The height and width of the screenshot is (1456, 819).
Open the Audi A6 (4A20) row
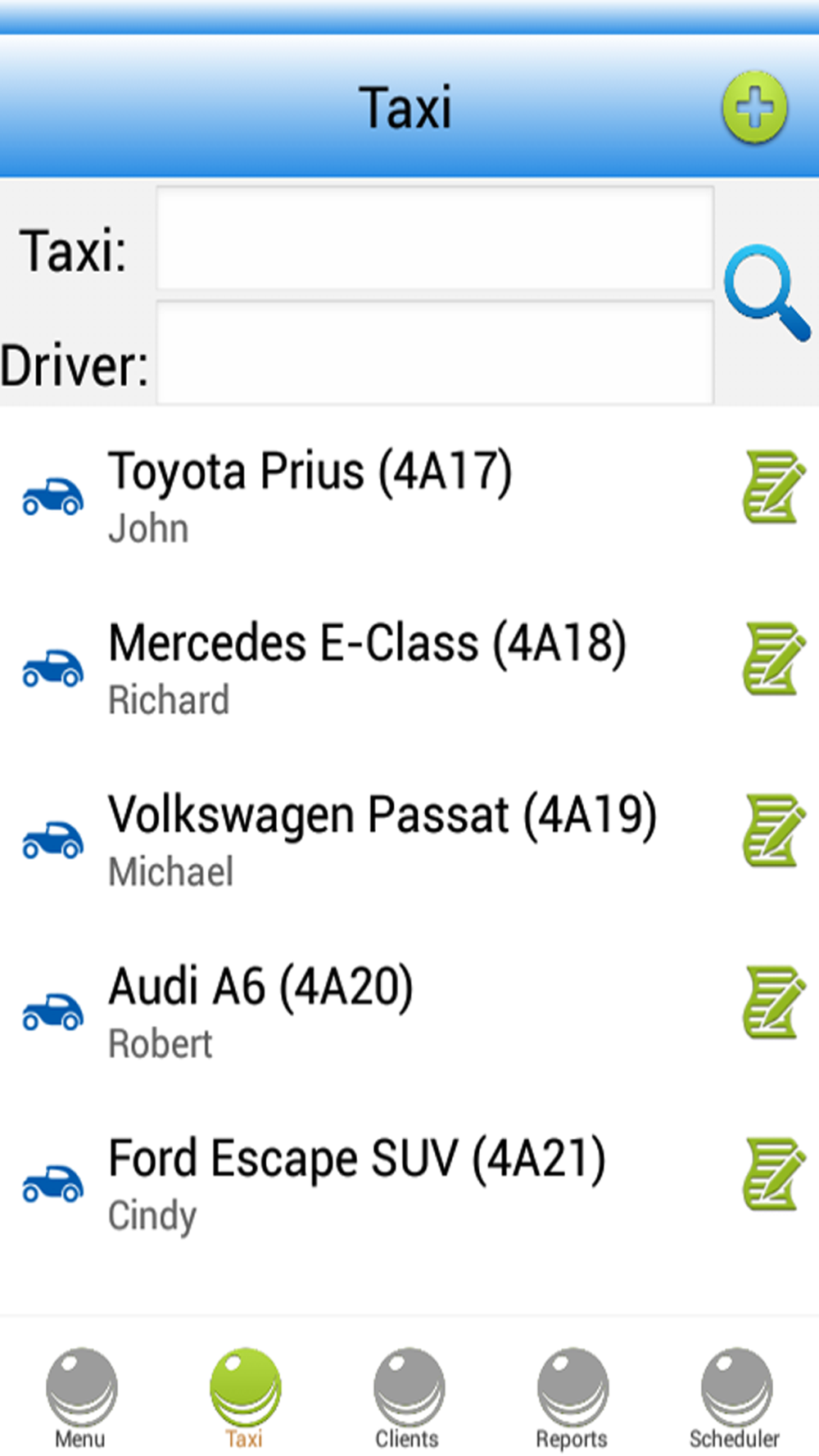(409, 1011)
